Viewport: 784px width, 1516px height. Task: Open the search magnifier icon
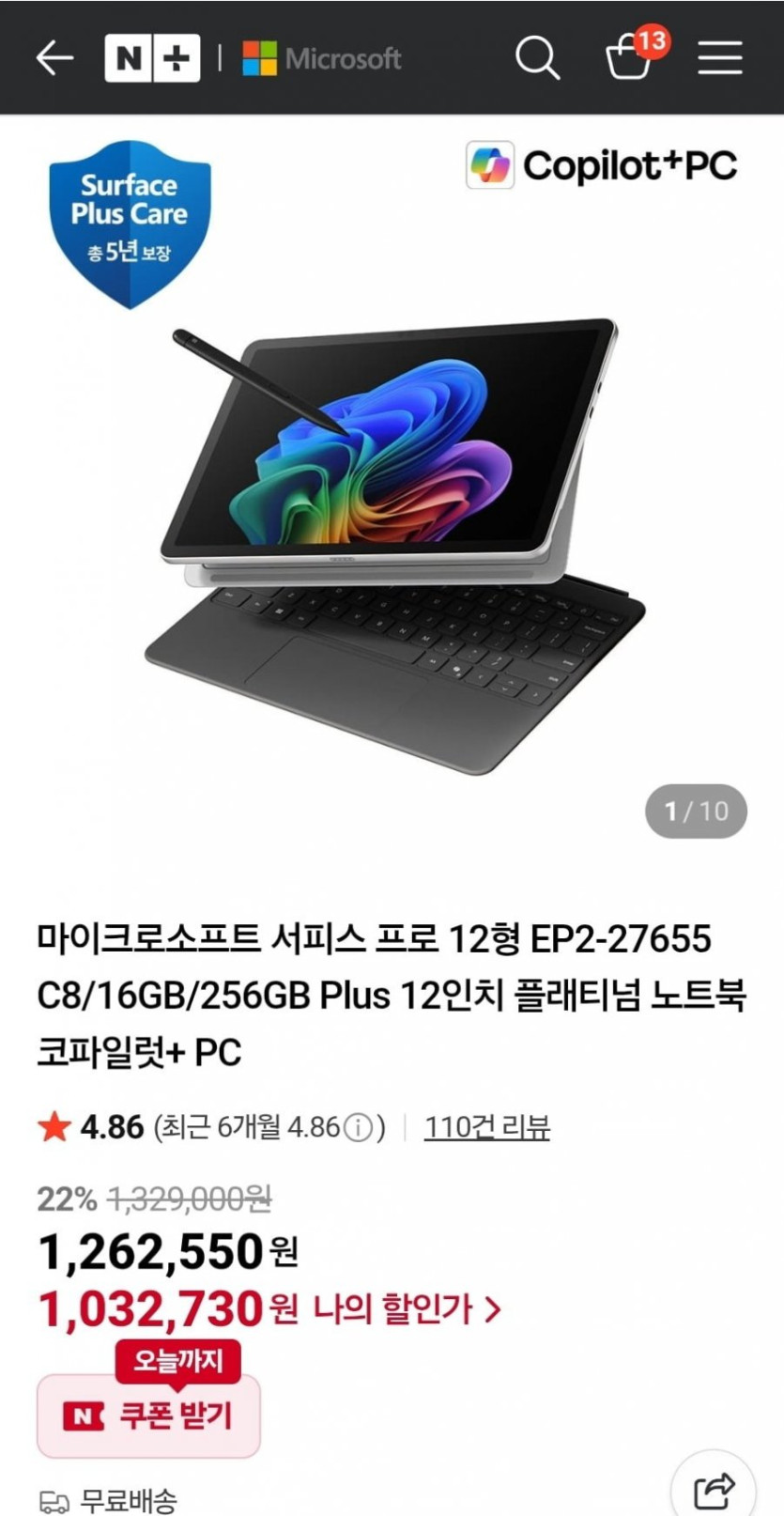537,58
